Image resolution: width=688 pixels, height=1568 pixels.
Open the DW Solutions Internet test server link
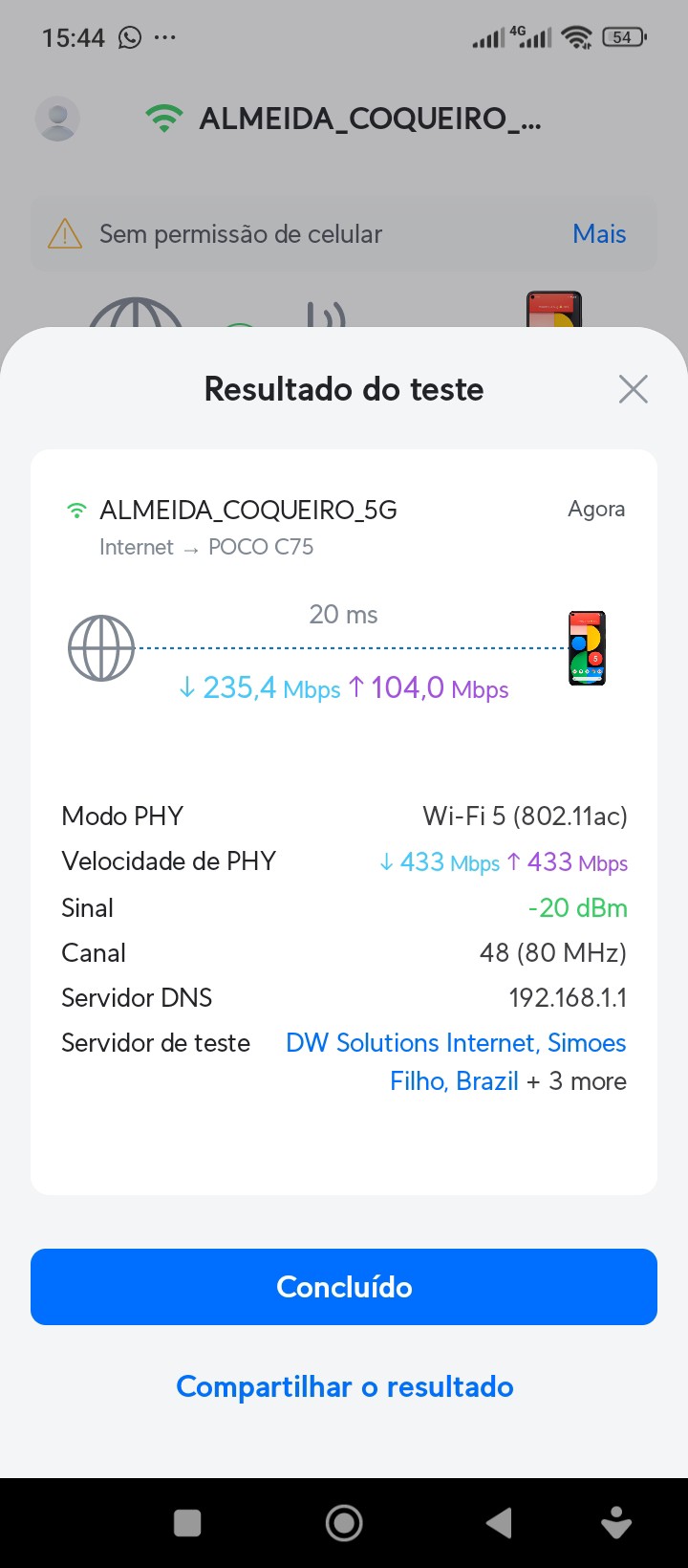[x=456, y=1043]
